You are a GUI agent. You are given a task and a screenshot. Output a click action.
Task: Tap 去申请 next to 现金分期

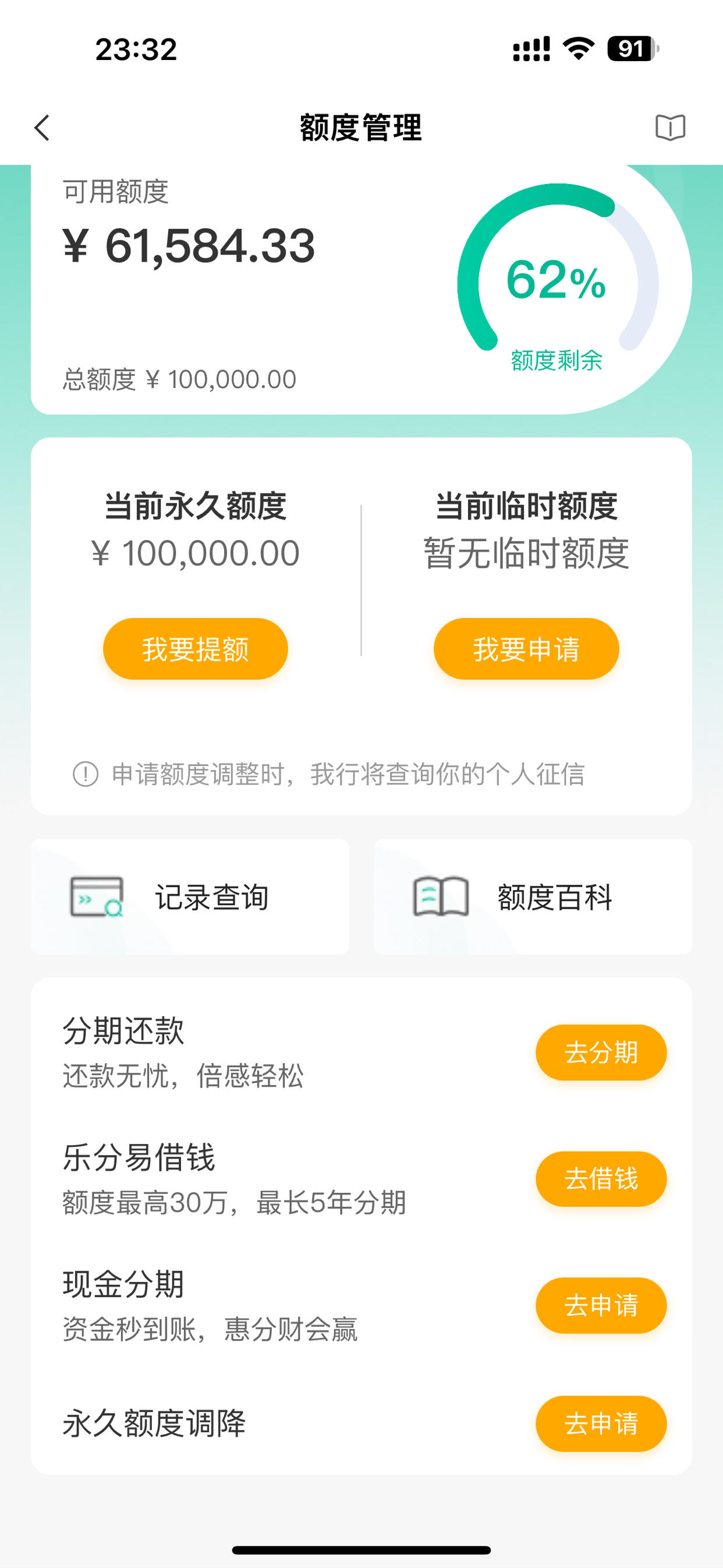(x=601, y=1306)
